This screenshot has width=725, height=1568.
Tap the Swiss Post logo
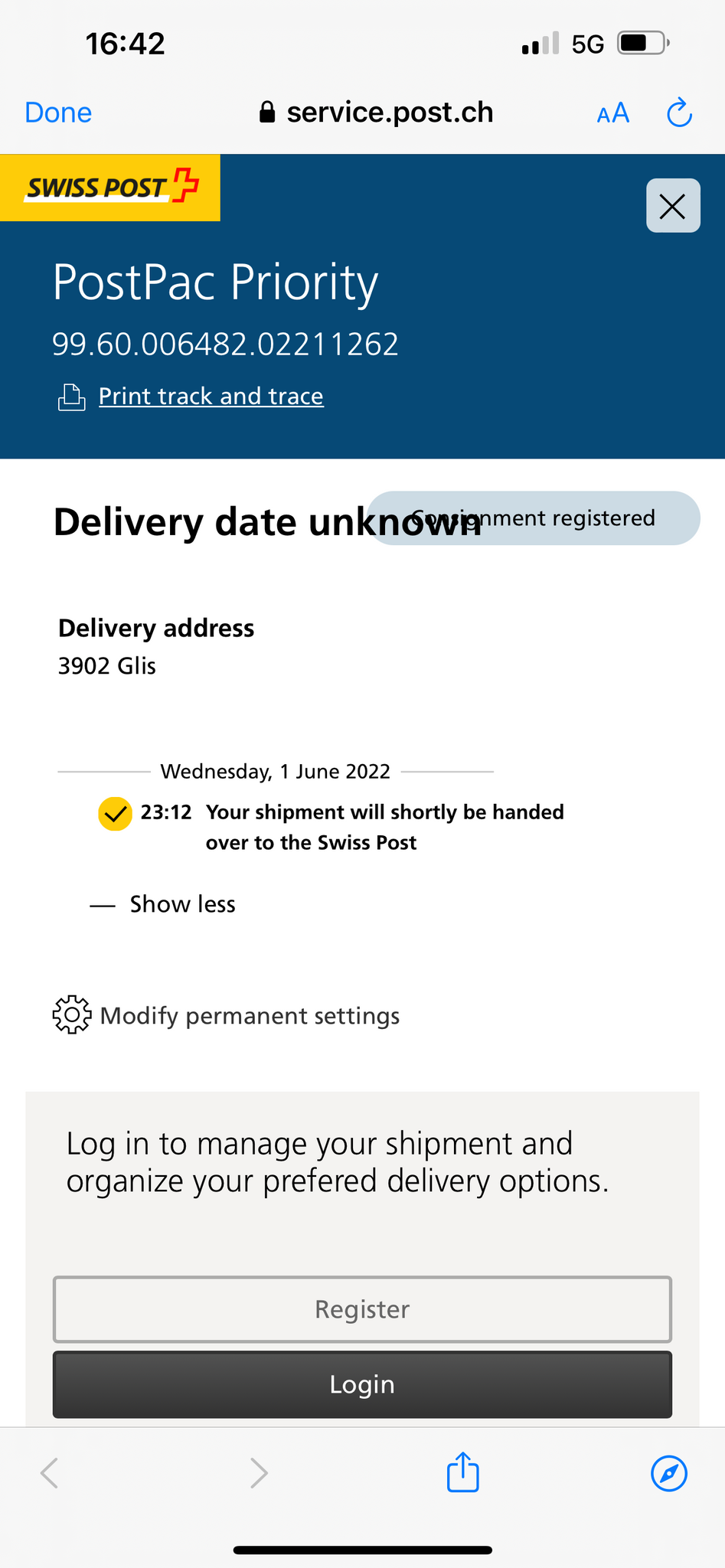(x=110, y=188)
